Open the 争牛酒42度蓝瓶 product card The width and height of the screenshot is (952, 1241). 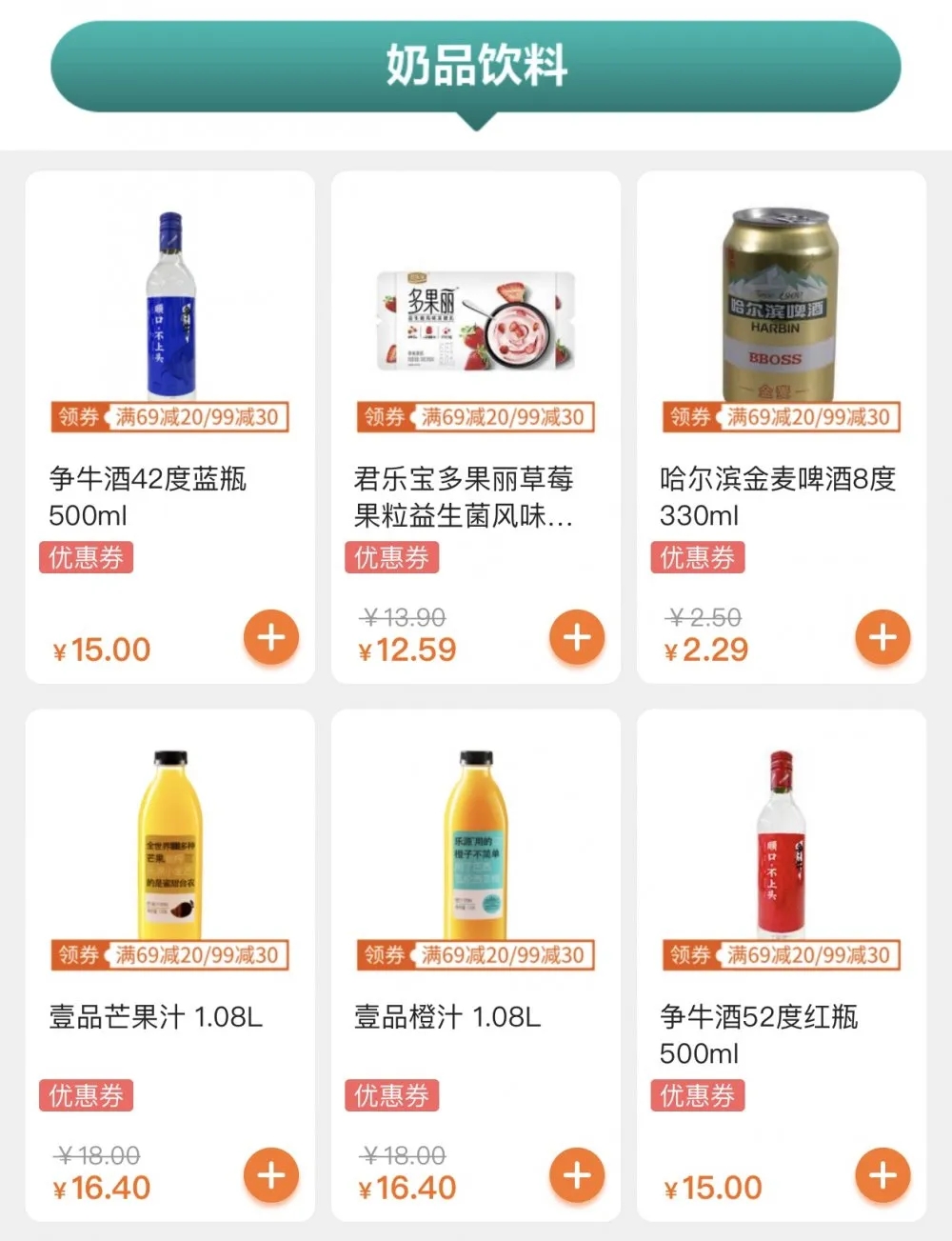169,305
